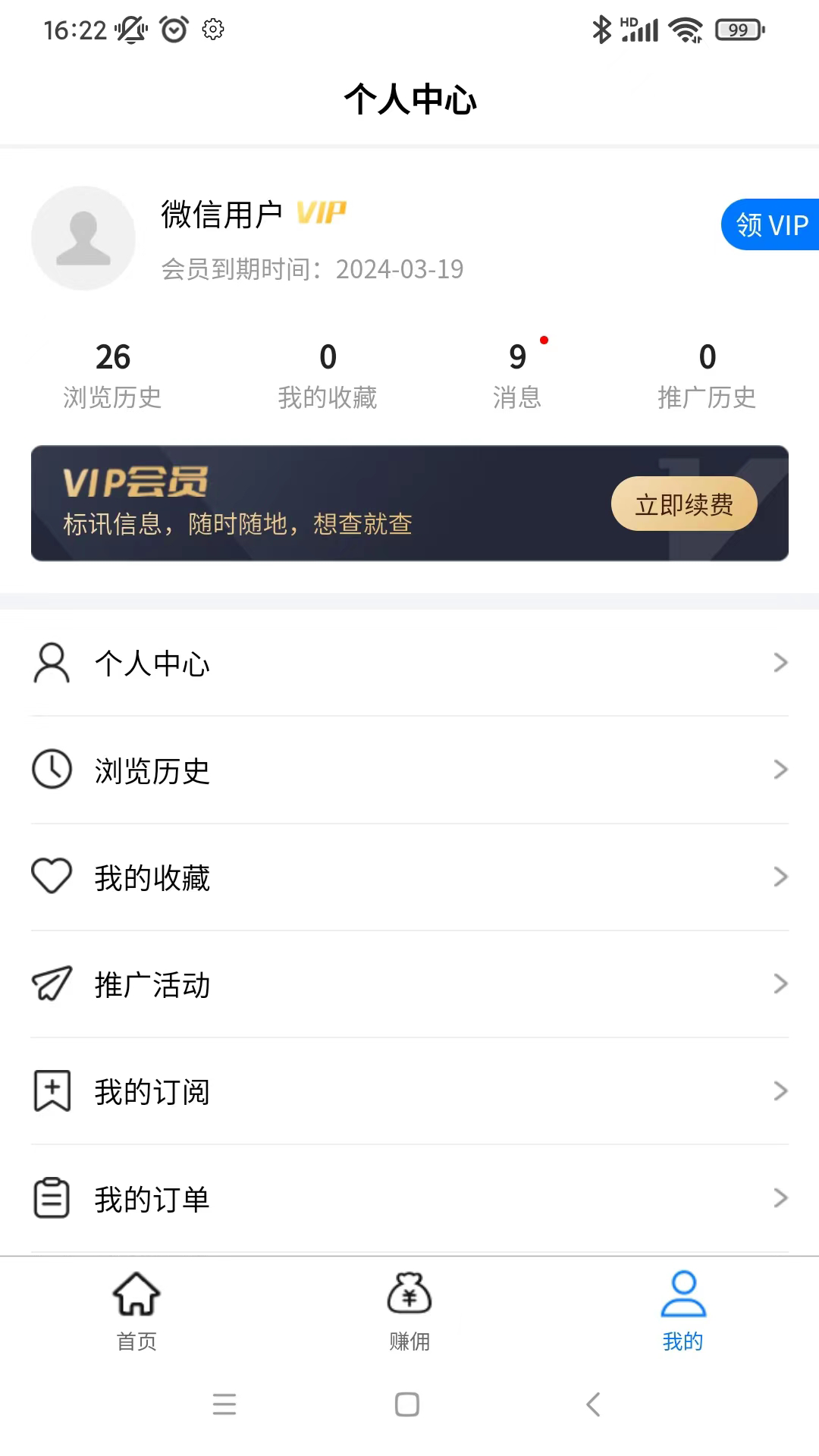Tap the system home button
This screenshot has height=1456, width=819.
click(407, 1404)
